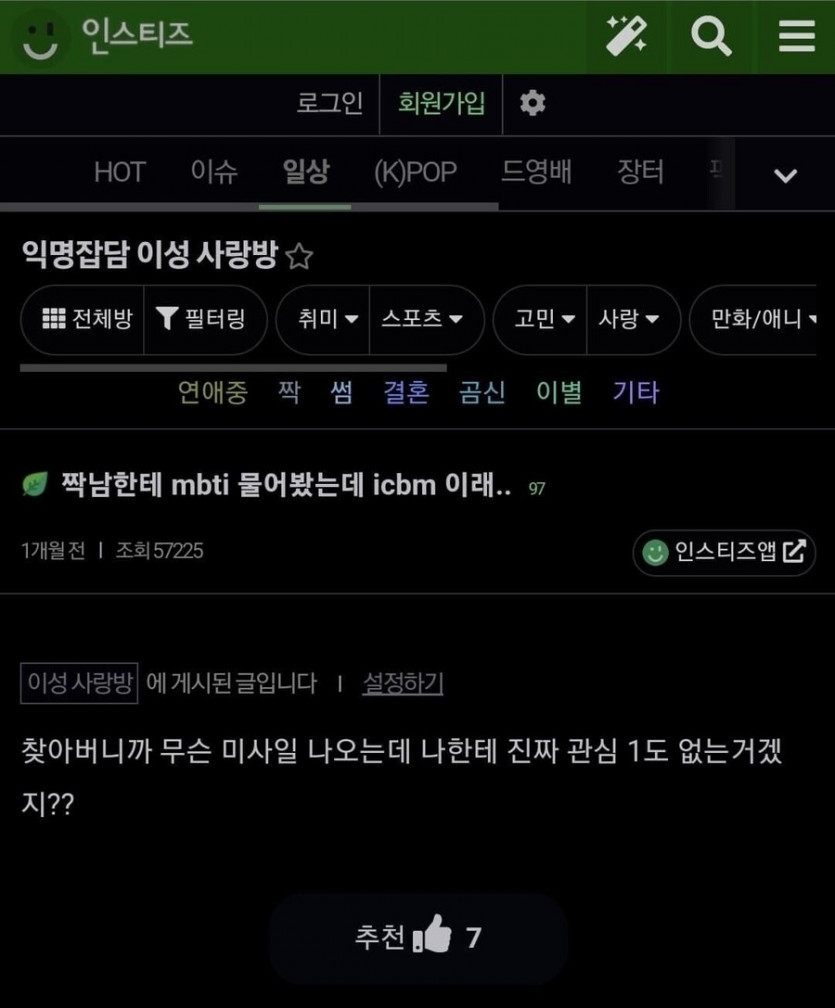
Task: Filter posts by 연애중
Action: [x=213, y=392]
